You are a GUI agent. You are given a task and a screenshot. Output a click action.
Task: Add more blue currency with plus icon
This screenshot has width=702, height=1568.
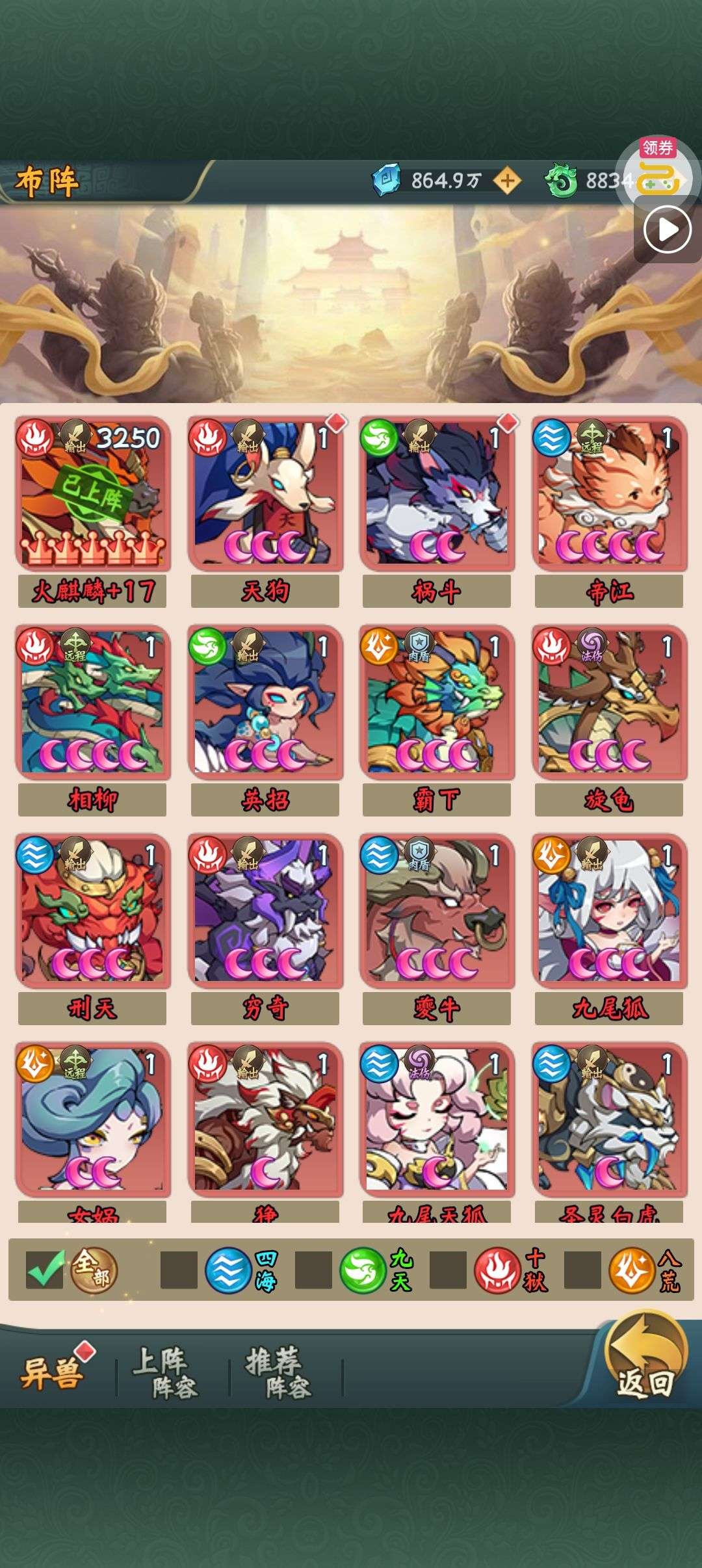pos(507,180)
